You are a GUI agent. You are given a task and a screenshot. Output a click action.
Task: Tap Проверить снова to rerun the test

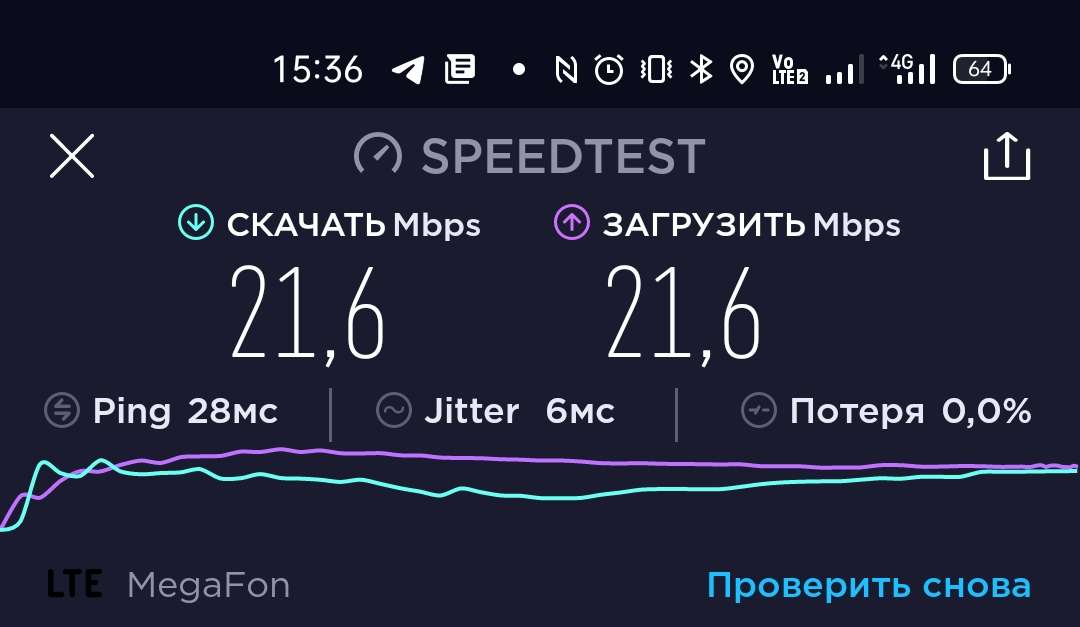[868, 585]
